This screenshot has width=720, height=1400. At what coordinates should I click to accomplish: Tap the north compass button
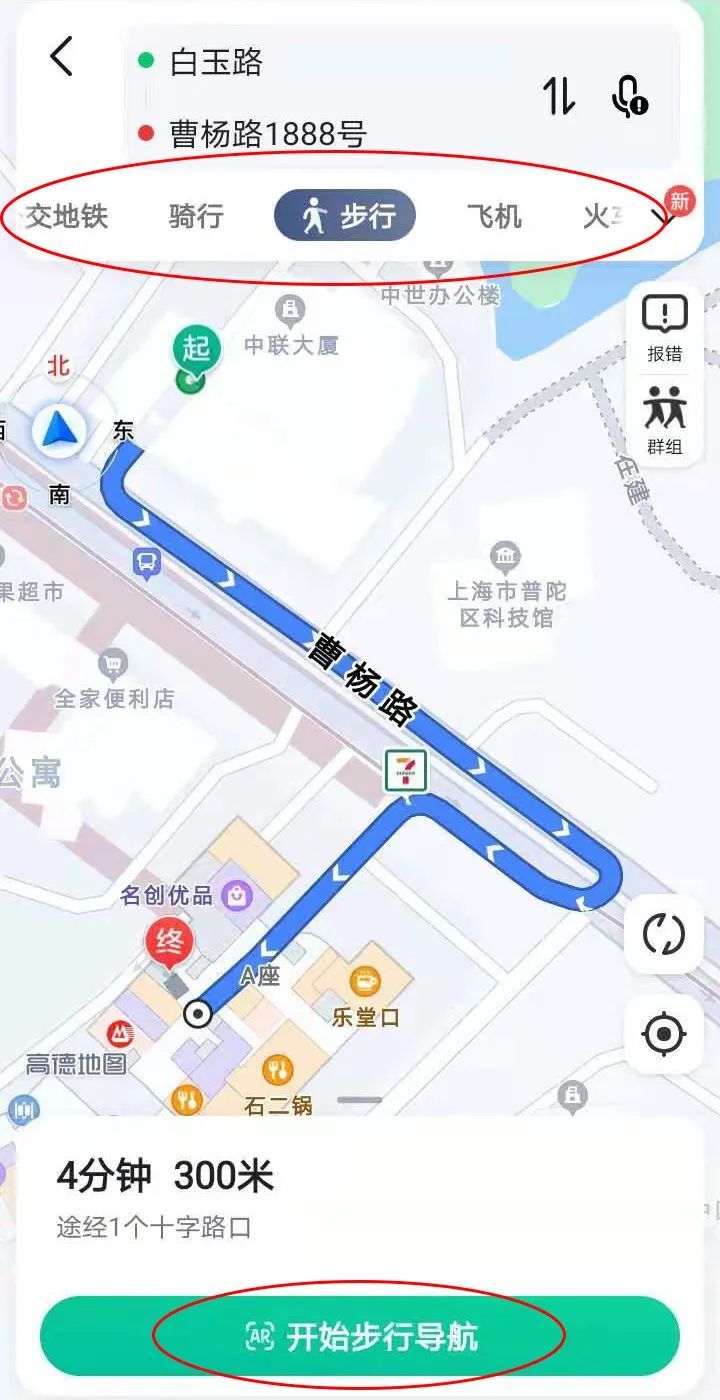[x=59, y=430]
